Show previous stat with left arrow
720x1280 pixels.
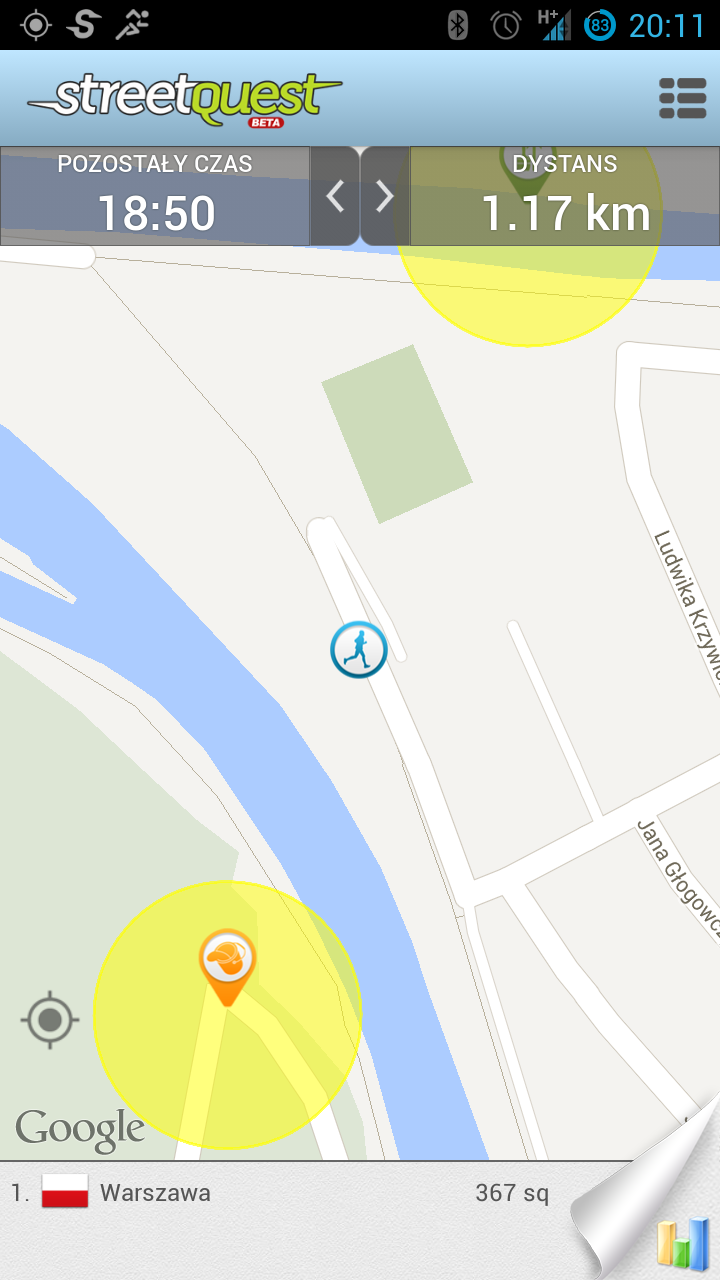coord(335,197)
